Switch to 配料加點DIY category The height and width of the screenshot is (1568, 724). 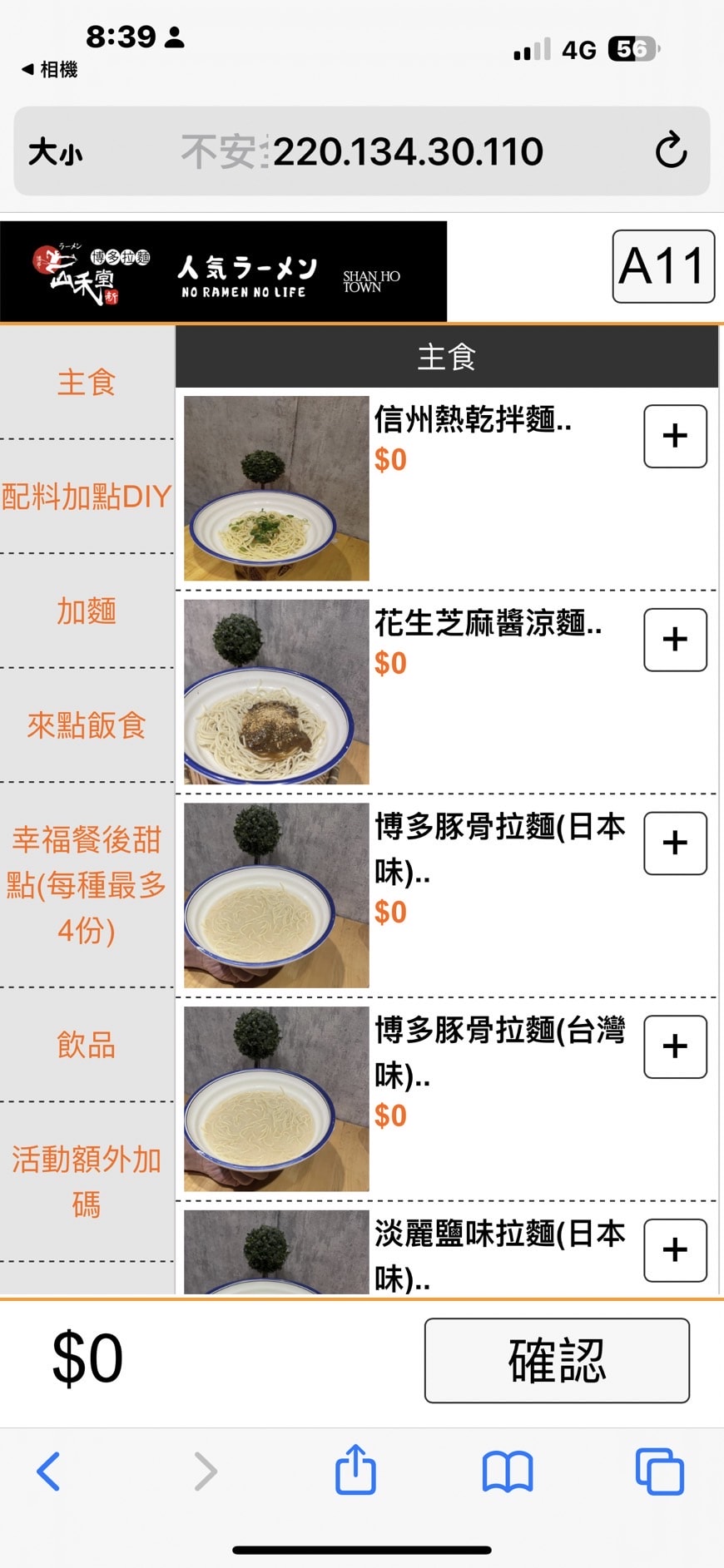[x=87, y=497]
